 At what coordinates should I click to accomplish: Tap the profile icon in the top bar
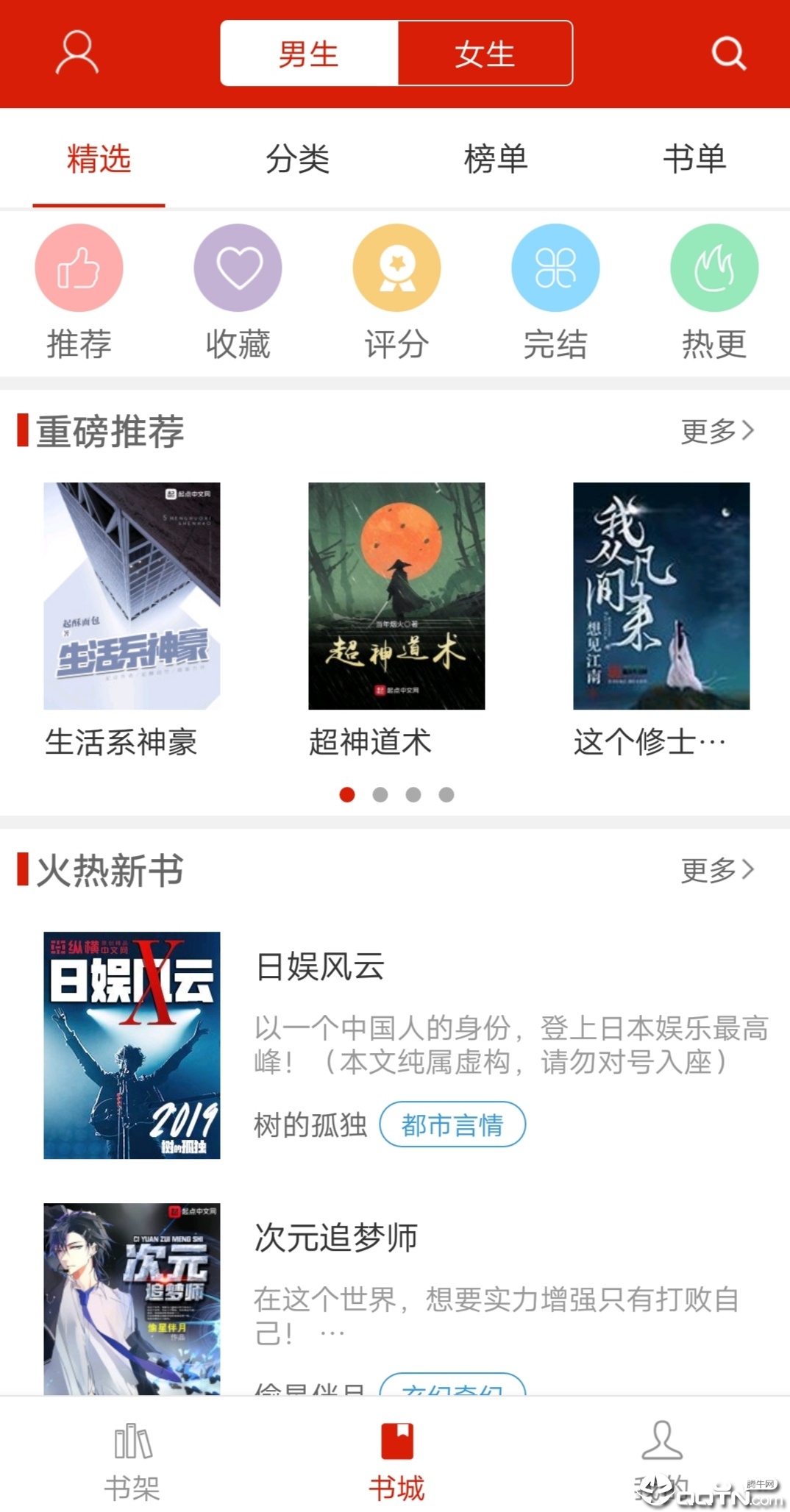click(x=76, y=52)
